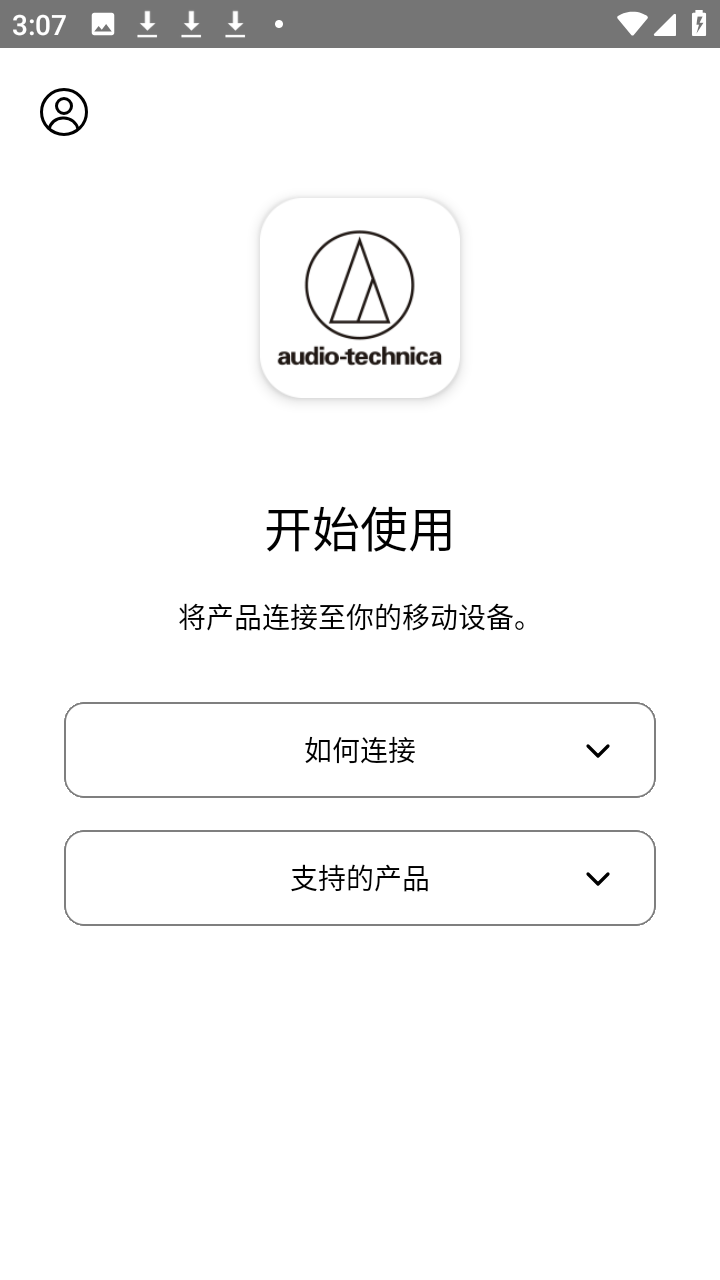Tap the first download notification icon
Screen dimensions: 720x1280
click(147, 23)
